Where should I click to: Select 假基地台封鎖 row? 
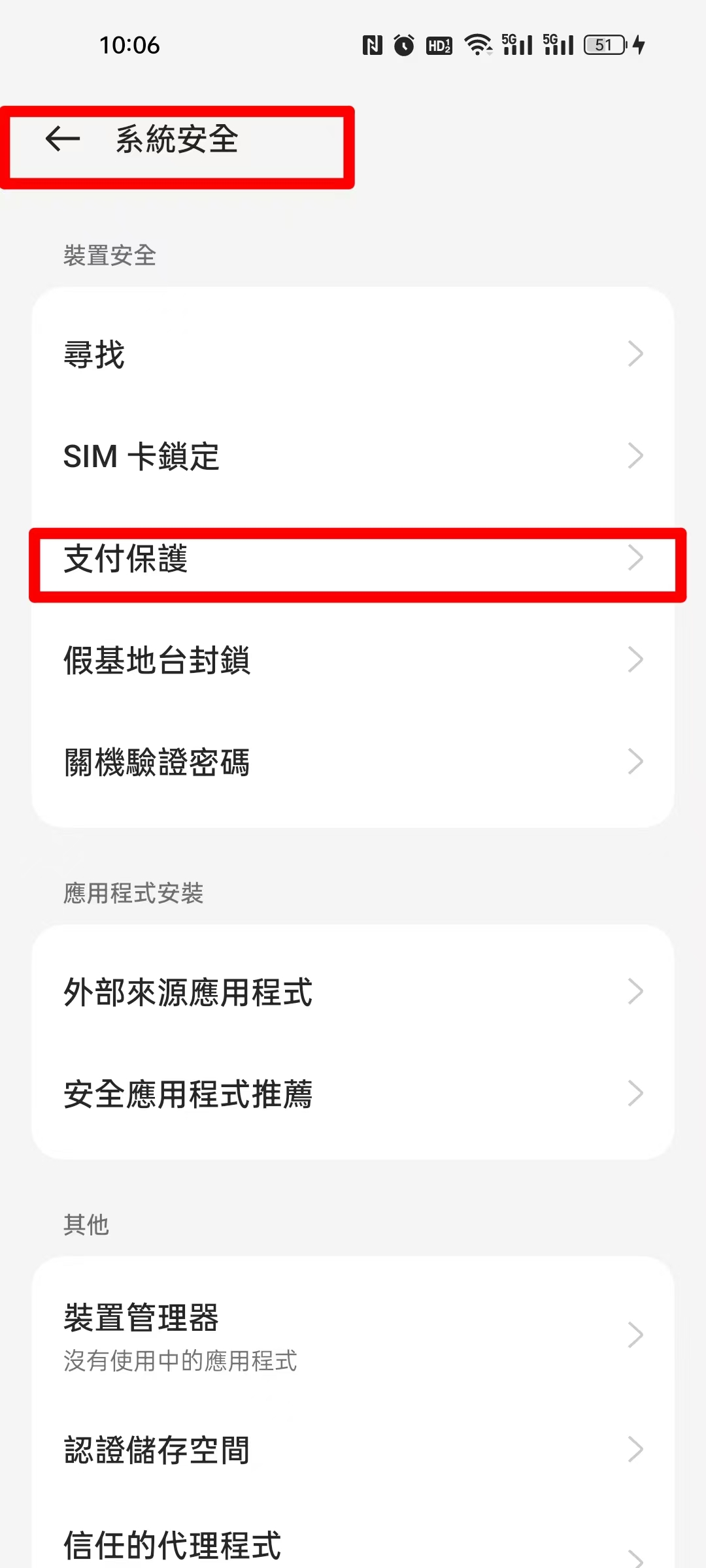click(x=353, y=660)
